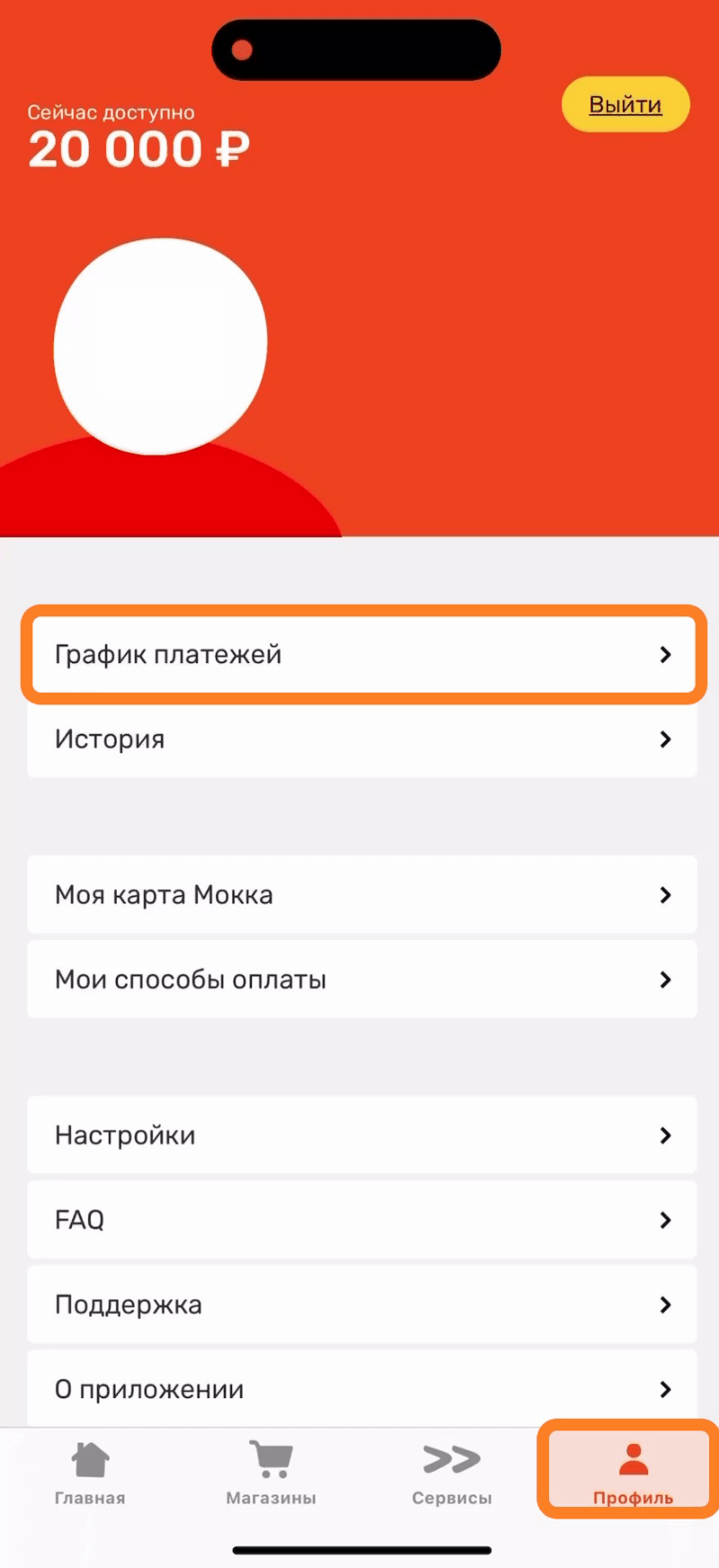Open Мои способы оплаты
Image resolution: width=719 pixels, height=1568 pixels.
[x=362, y=979]
